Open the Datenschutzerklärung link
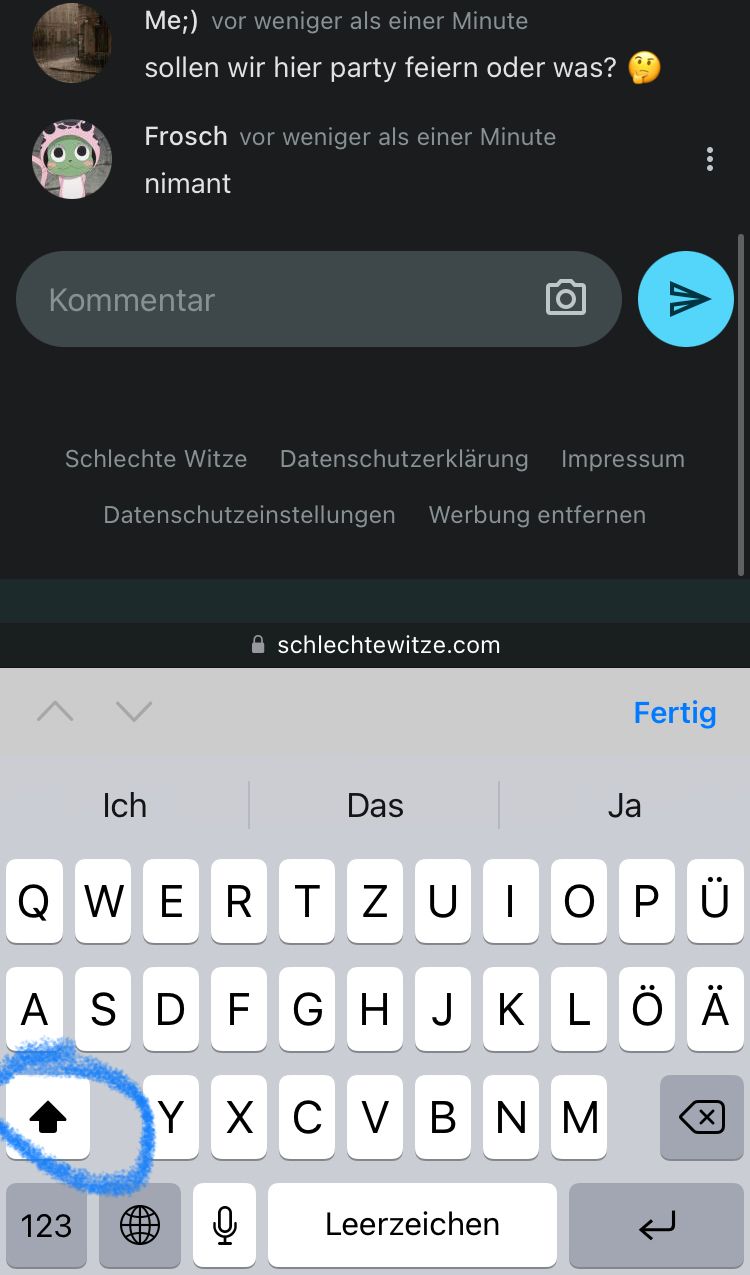The image size is (750, 1275). 404,459
